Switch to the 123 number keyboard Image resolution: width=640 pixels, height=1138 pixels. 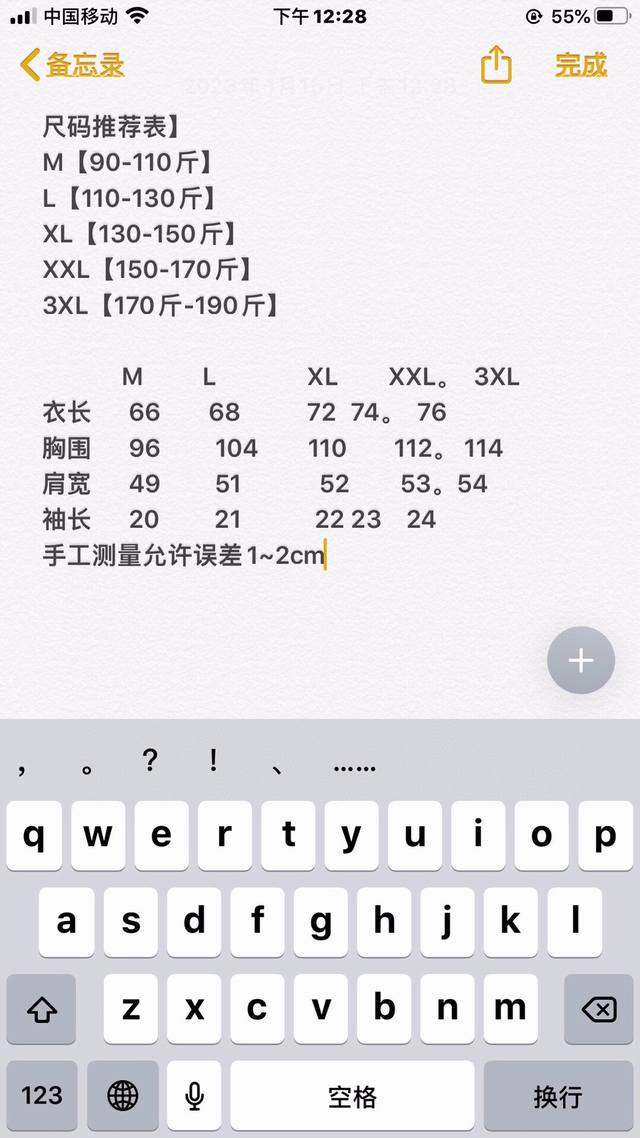(x=41, y=1096)
